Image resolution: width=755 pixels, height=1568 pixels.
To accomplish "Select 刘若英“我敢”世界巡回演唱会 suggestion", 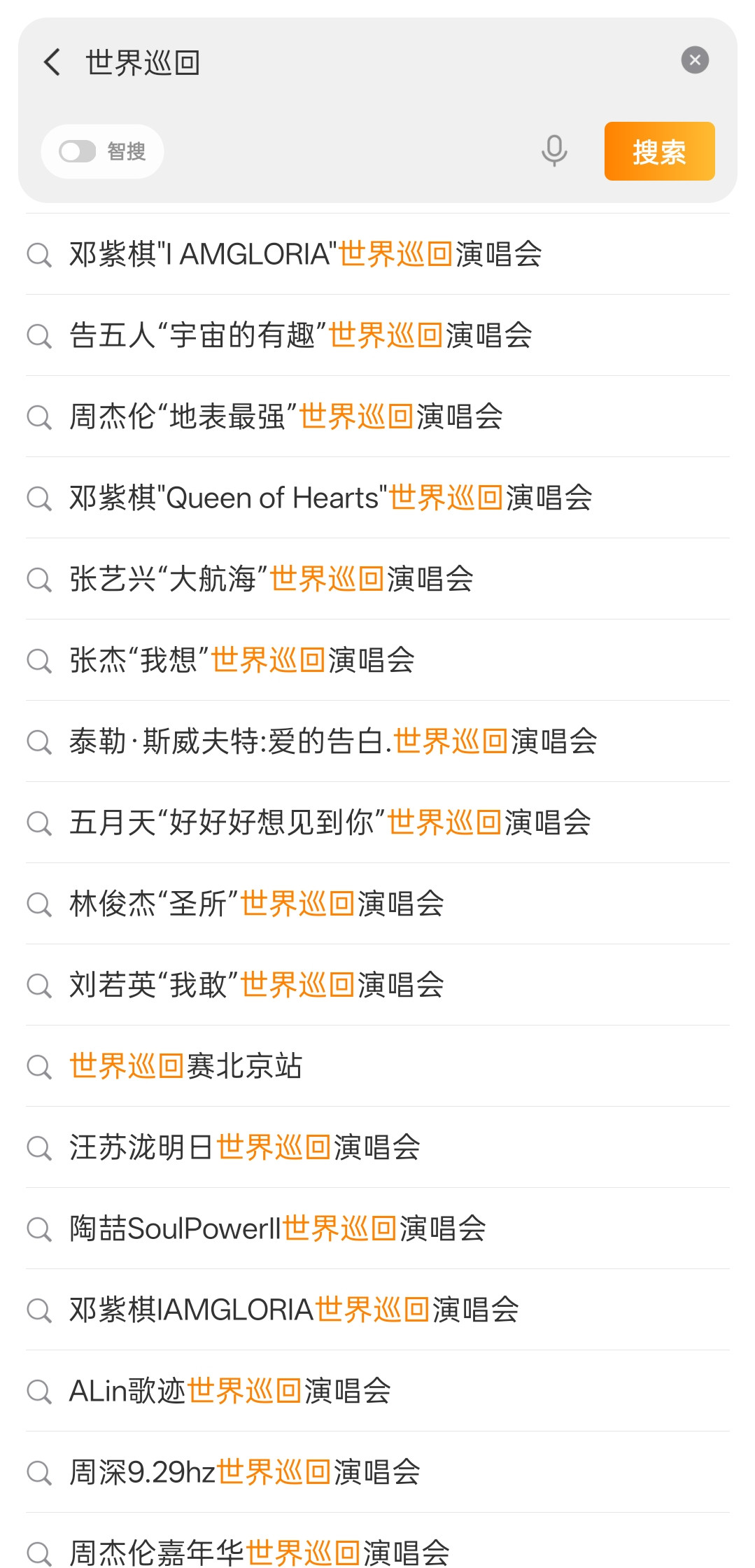I will pyautogui.click(x=256, y=985).
